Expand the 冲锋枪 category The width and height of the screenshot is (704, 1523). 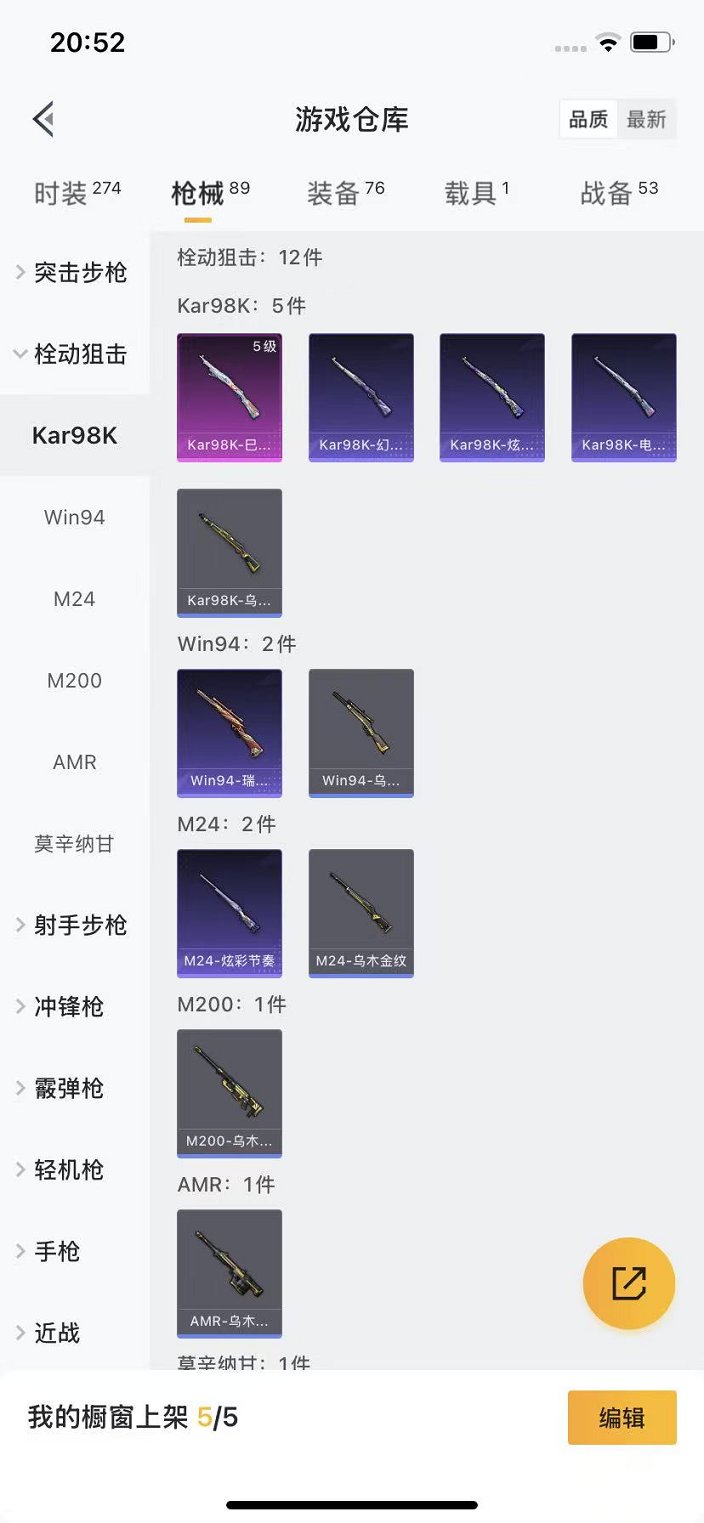[x=62, y=1007]
